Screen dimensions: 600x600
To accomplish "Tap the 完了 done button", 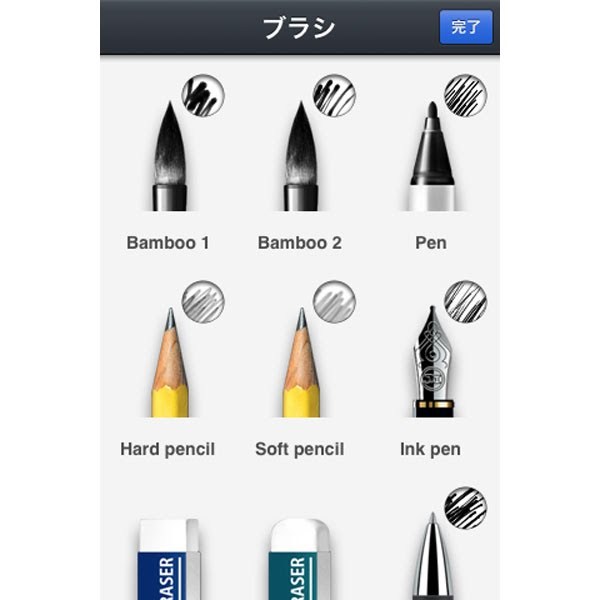I will [x=466, y=28].
